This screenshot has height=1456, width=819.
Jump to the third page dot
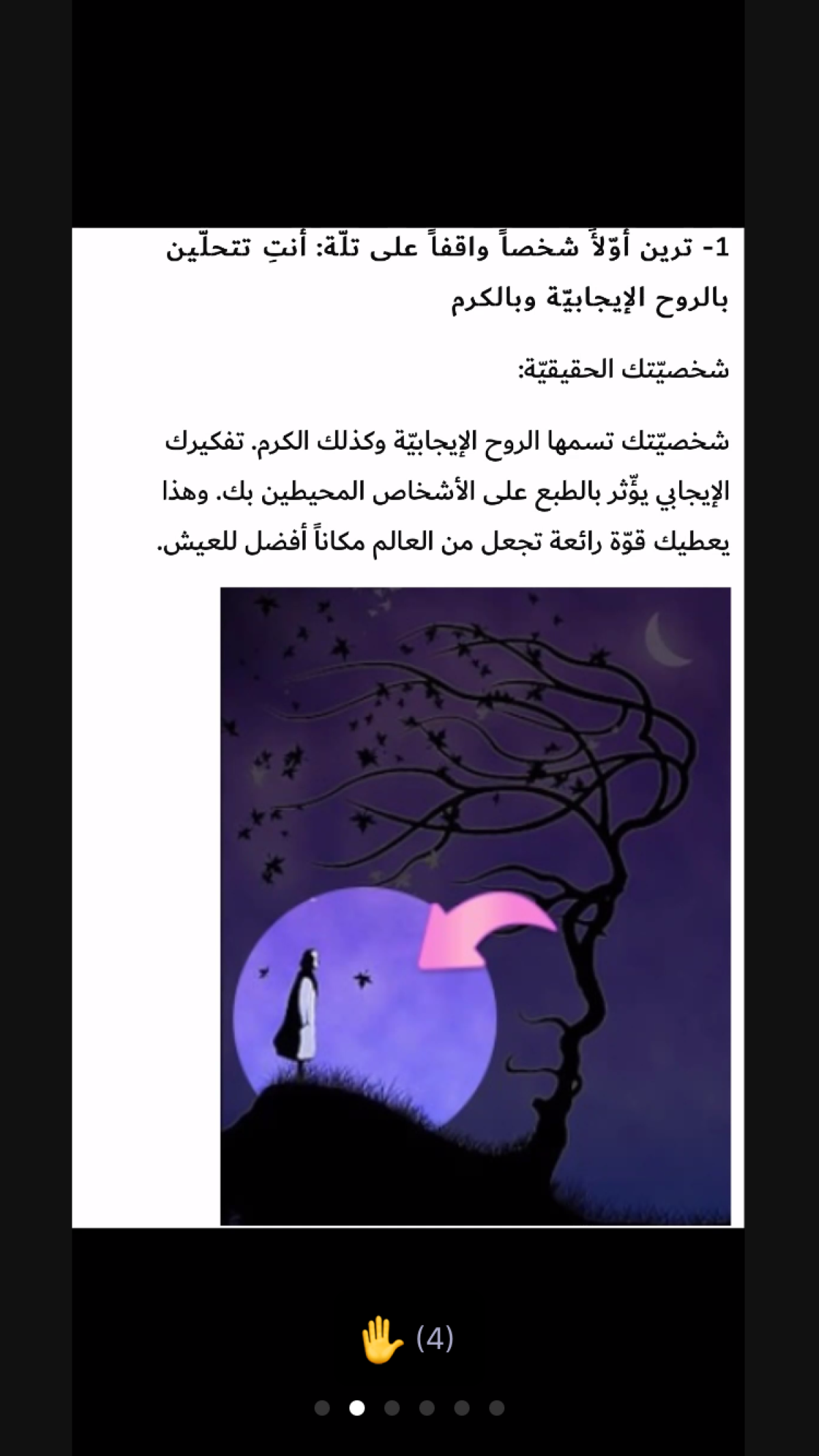pyautogui.click(x=392, y=1408)
